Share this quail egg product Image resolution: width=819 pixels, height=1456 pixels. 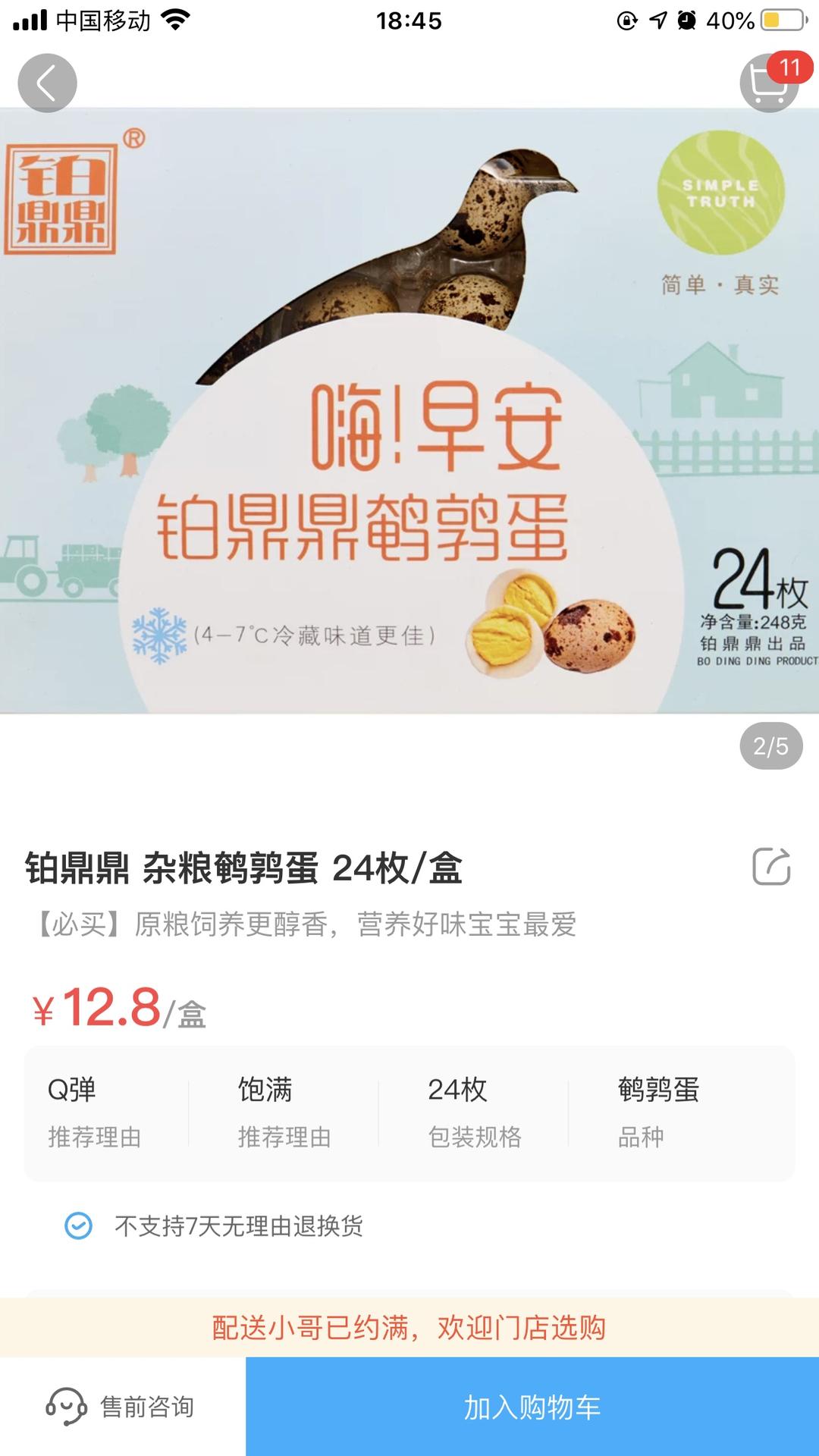point(771,866)
